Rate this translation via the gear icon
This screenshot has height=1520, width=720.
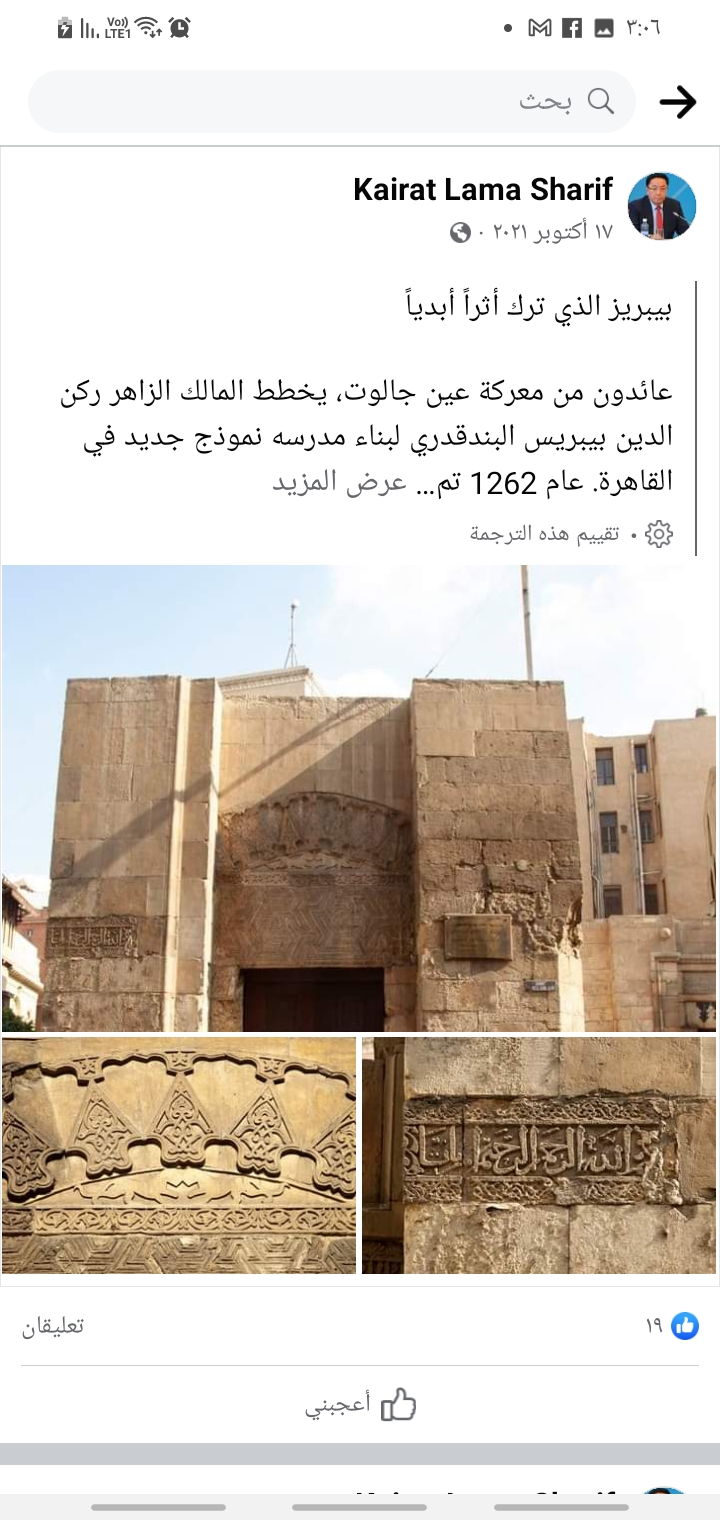[658, 534]
